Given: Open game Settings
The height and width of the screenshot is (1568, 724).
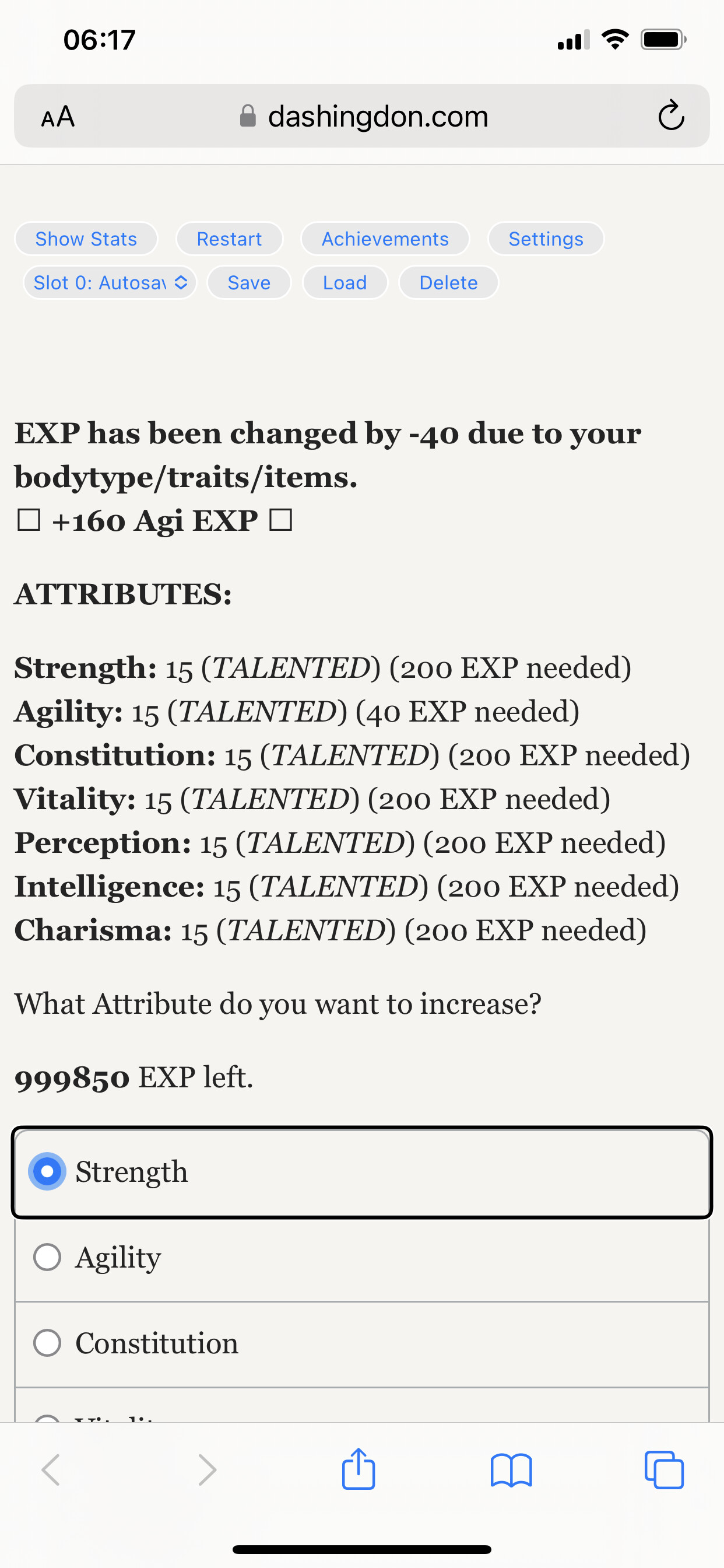Looking at the screenshot, I should coord(546,239).
